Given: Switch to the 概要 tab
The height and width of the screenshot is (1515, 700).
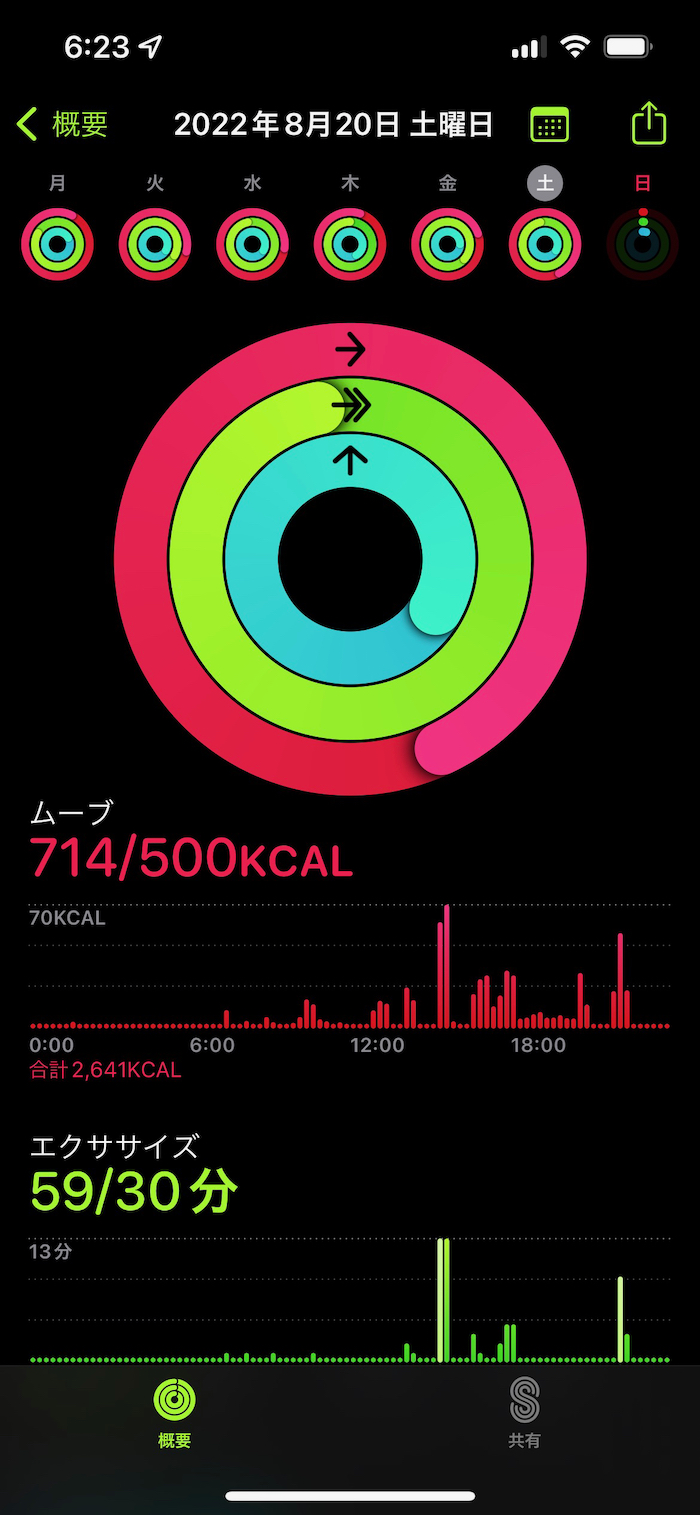Looking at the screenshot, I should (x=174, y=1412).
